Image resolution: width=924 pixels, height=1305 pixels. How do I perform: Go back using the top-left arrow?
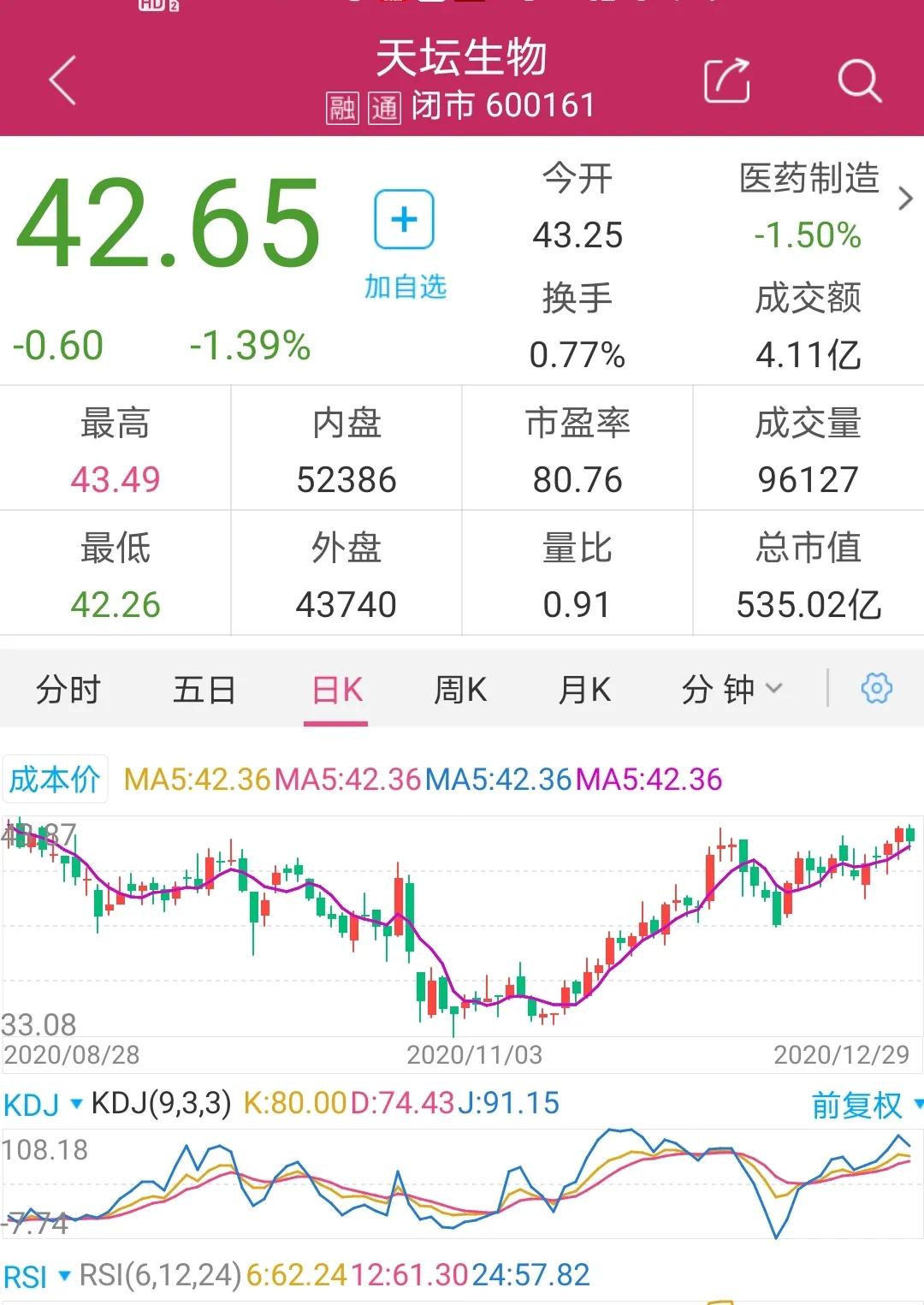click(x=62, y=80)
